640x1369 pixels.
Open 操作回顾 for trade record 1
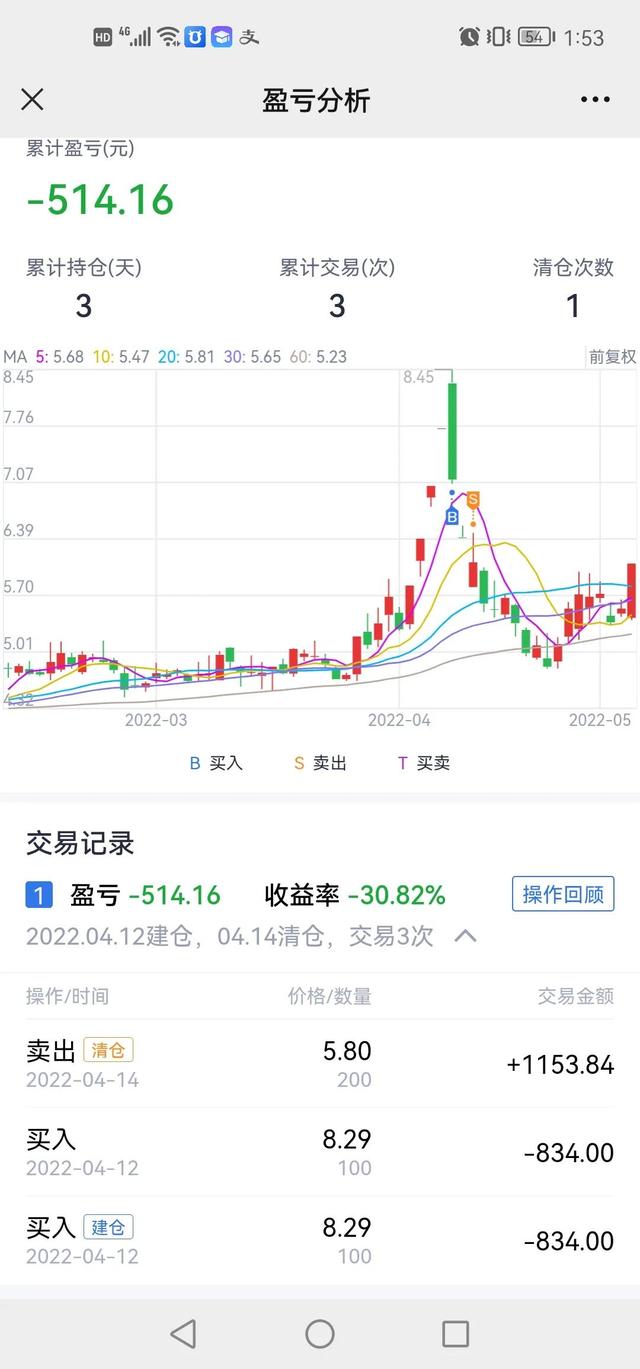[563, 894]
